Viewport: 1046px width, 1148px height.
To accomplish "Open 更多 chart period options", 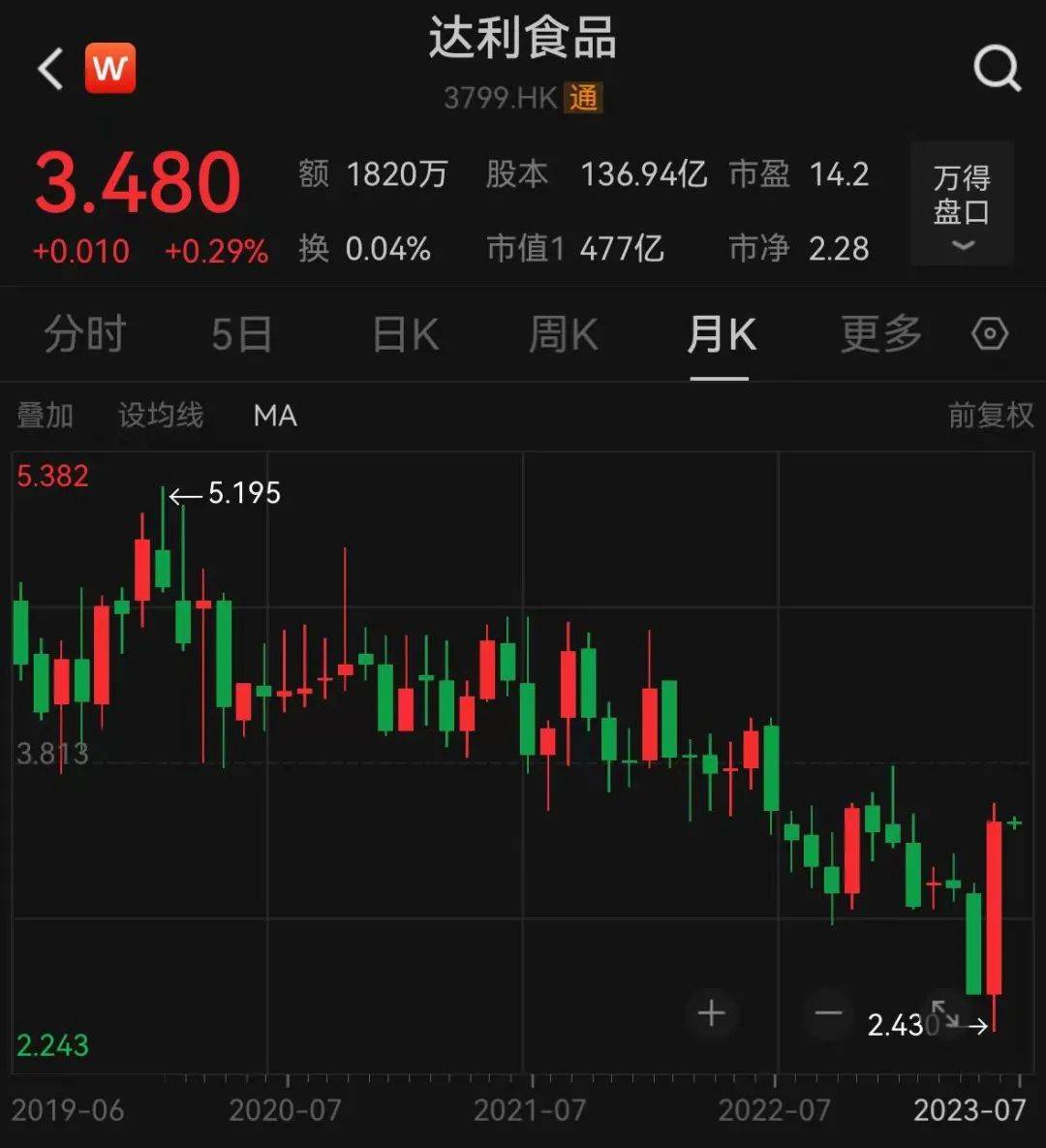I will click(880, 335).
